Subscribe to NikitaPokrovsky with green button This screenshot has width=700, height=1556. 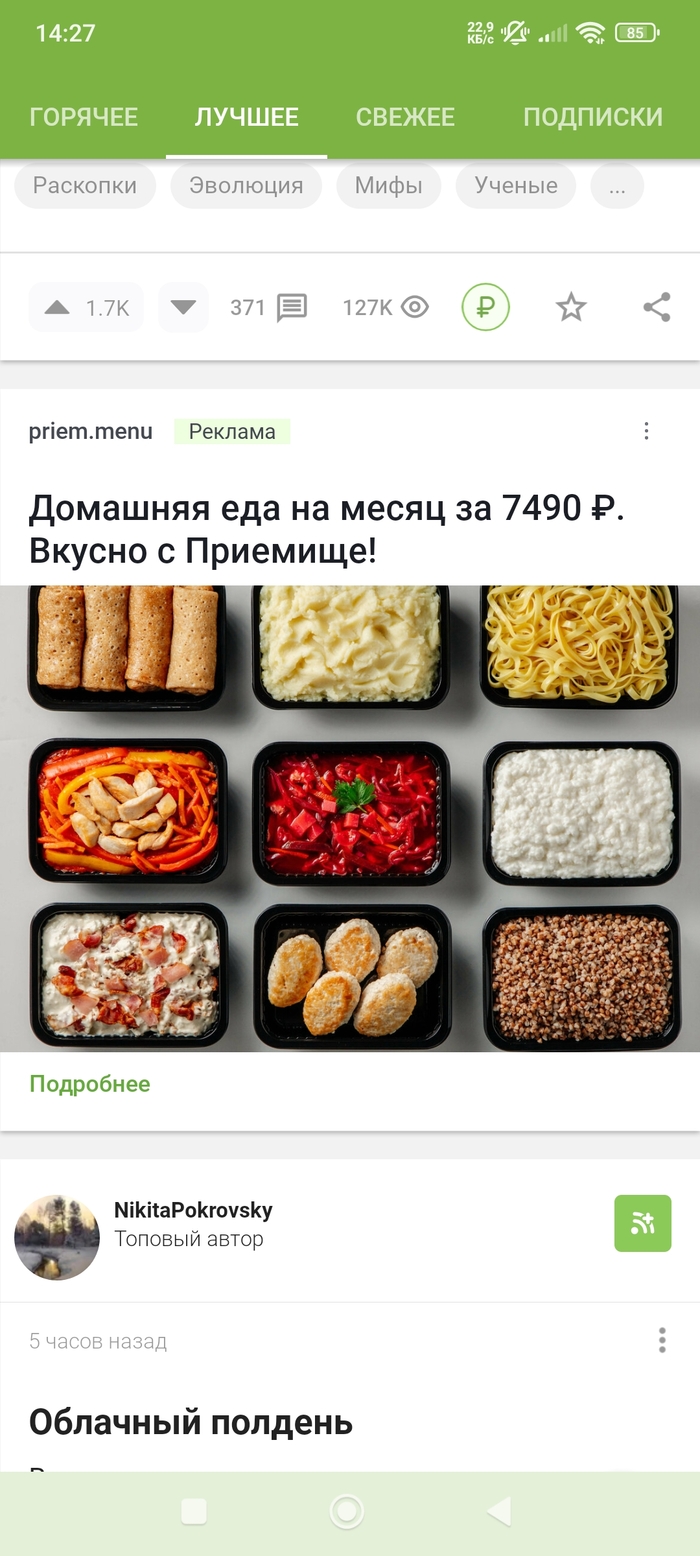[x=642, y=1223]
